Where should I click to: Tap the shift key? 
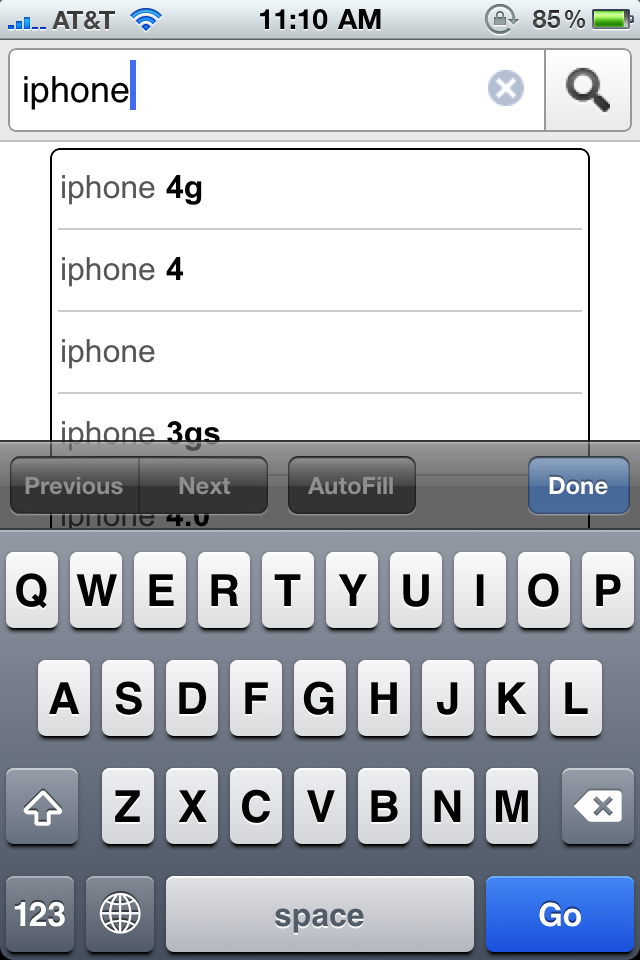(42, 807)
